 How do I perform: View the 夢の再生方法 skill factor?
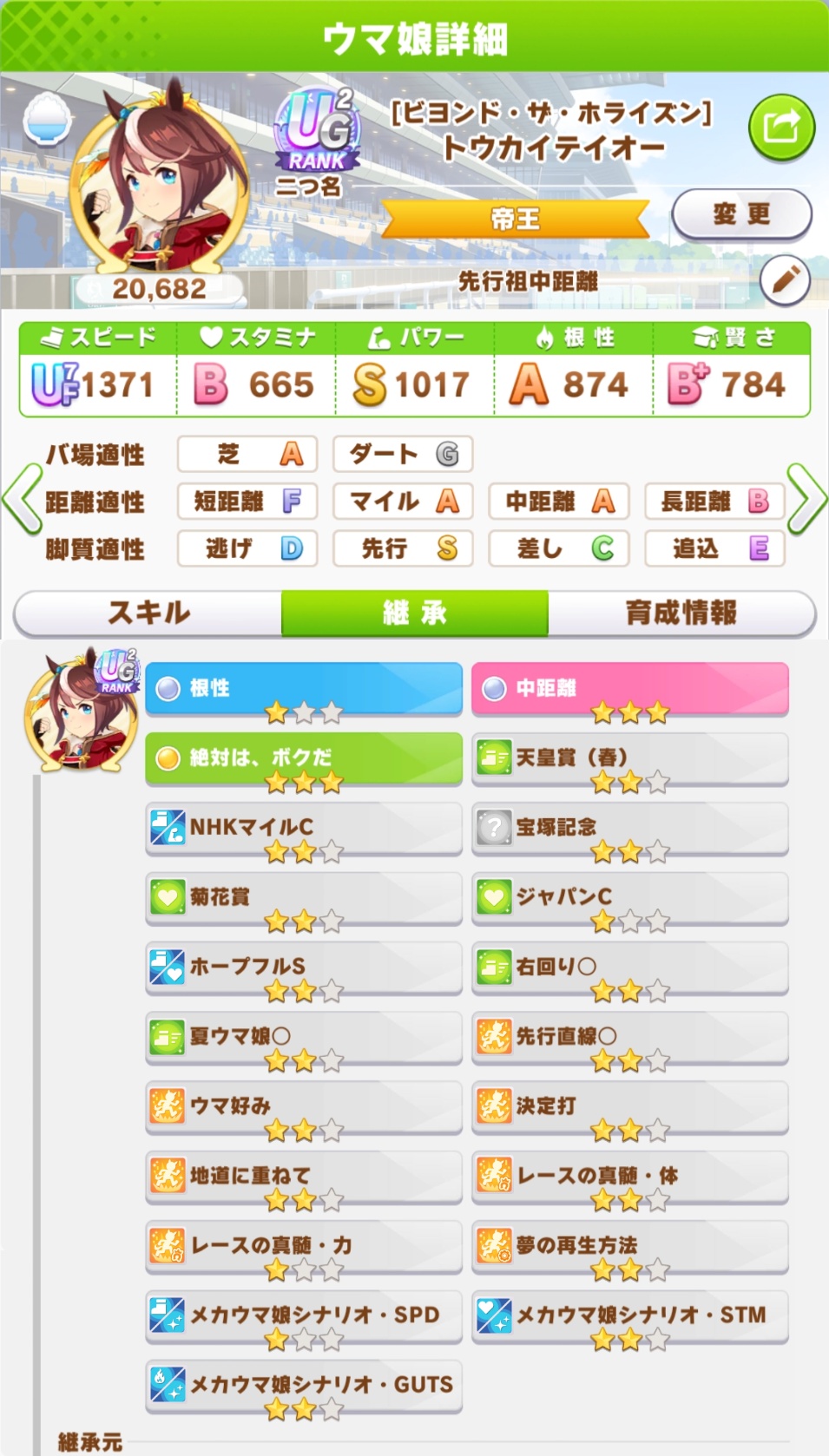(x=630, y=1247)
